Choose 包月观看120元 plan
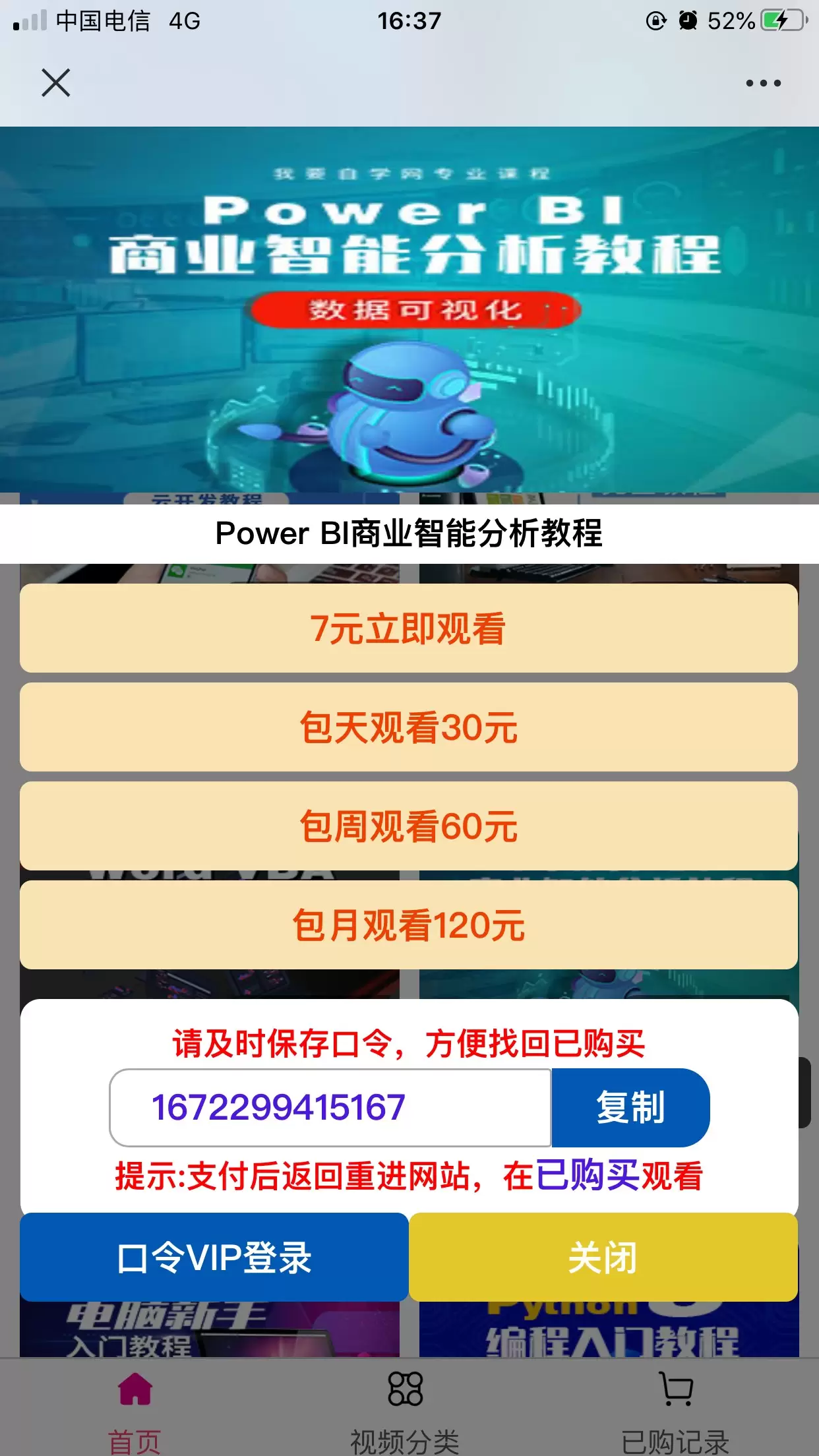The width and height of the screenshot is (819, 1456). (409, 925)
